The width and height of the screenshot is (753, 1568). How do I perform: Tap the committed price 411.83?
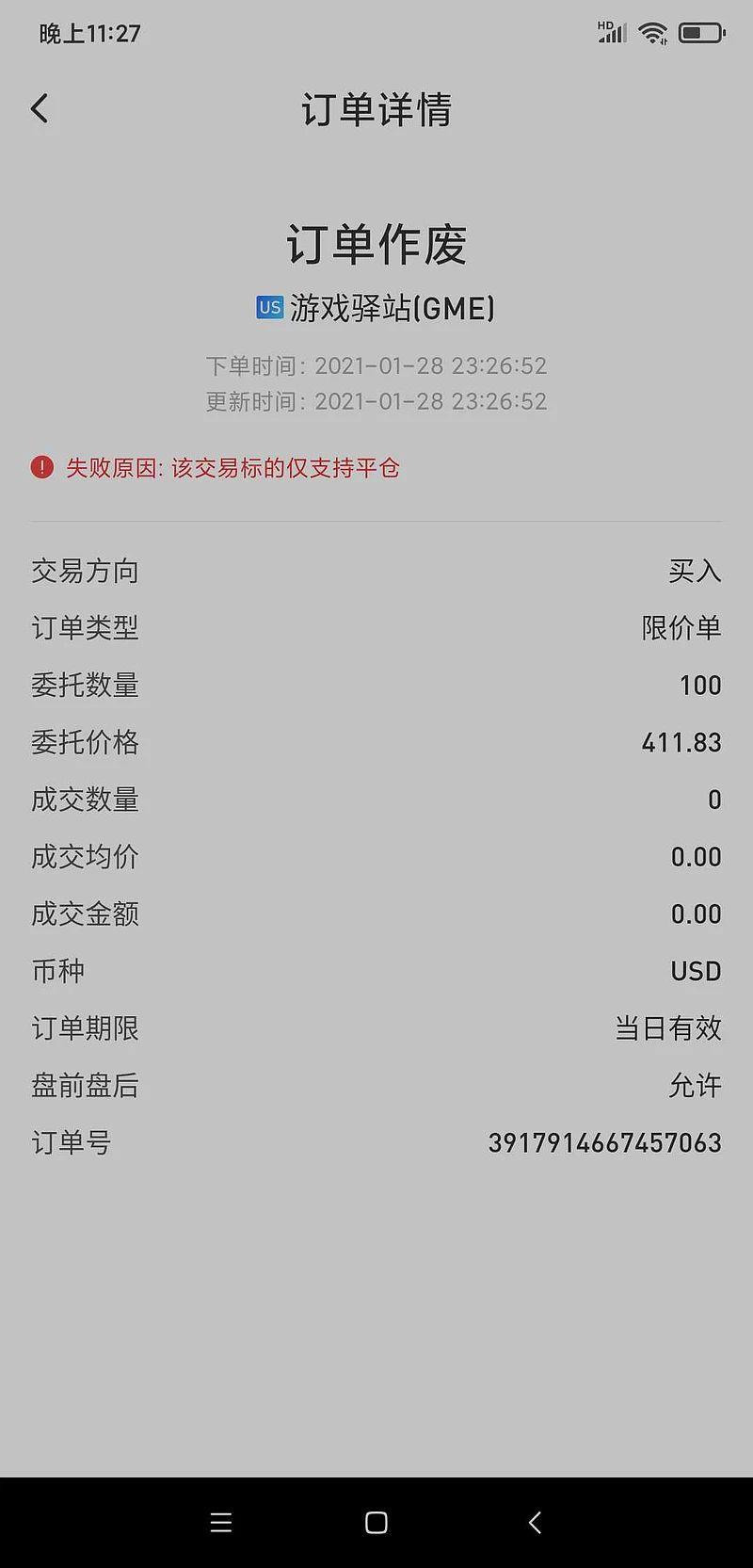[679, 742]
